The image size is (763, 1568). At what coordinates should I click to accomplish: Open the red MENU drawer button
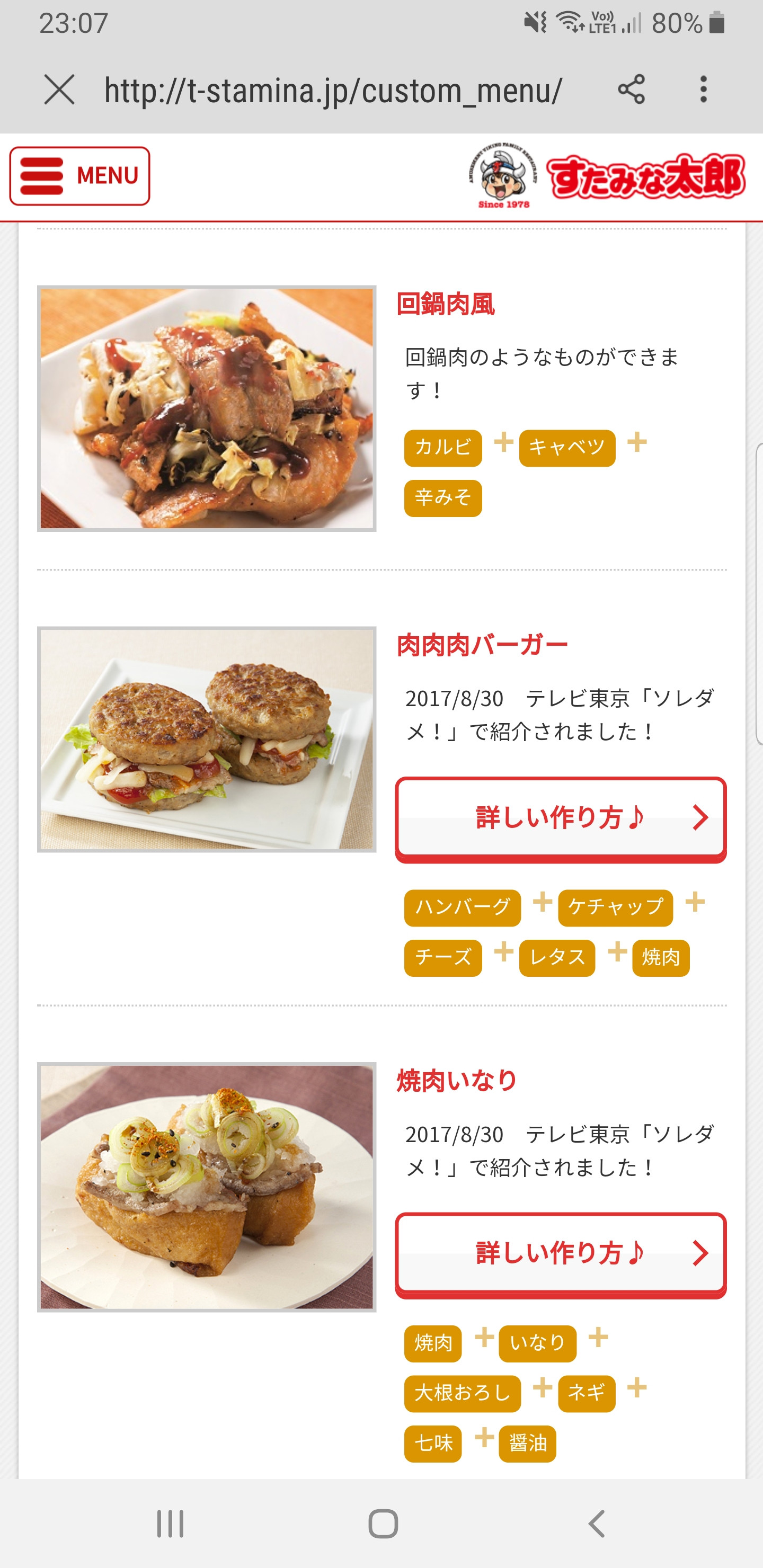point(80,176)
